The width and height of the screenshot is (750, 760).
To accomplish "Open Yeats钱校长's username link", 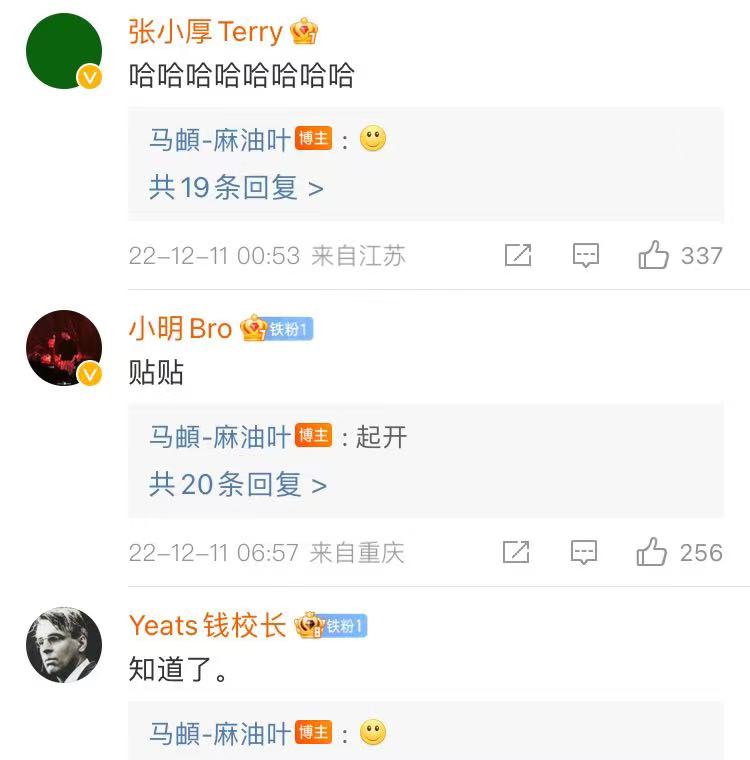I will [x=207, y=626].
